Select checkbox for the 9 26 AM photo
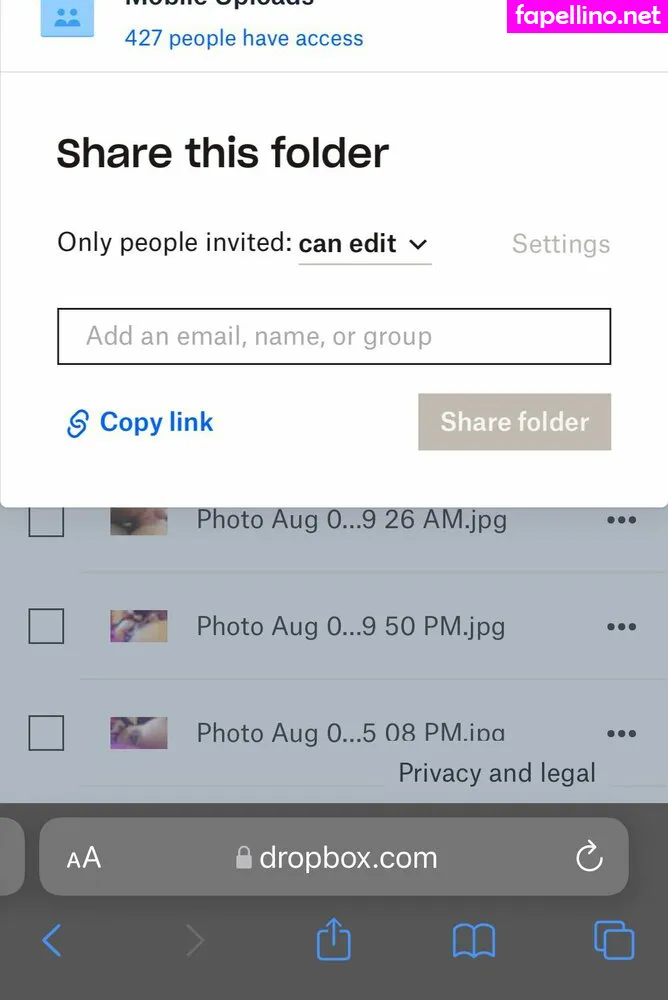The image size is (668, 1000). (46, 520)
